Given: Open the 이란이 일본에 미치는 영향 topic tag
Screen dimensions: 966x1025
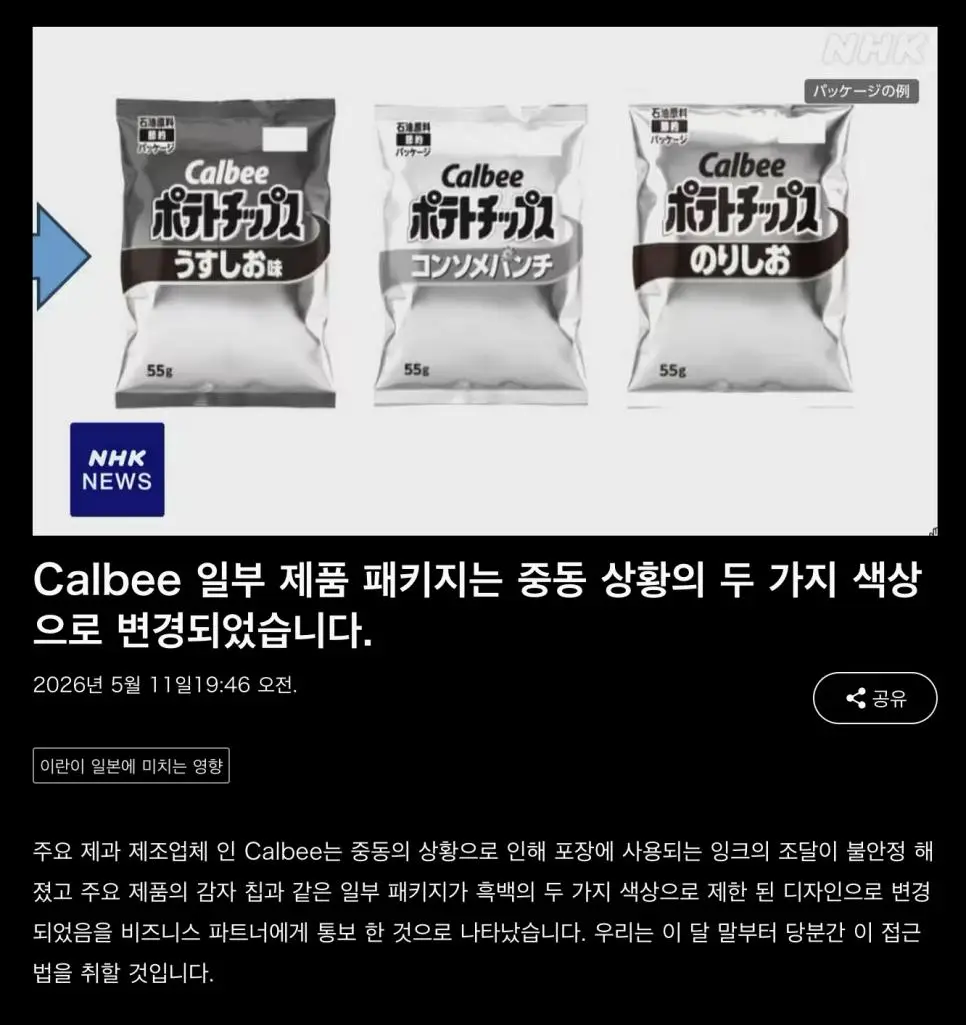Looking at the screenshot, I should (x=131, y=765).
